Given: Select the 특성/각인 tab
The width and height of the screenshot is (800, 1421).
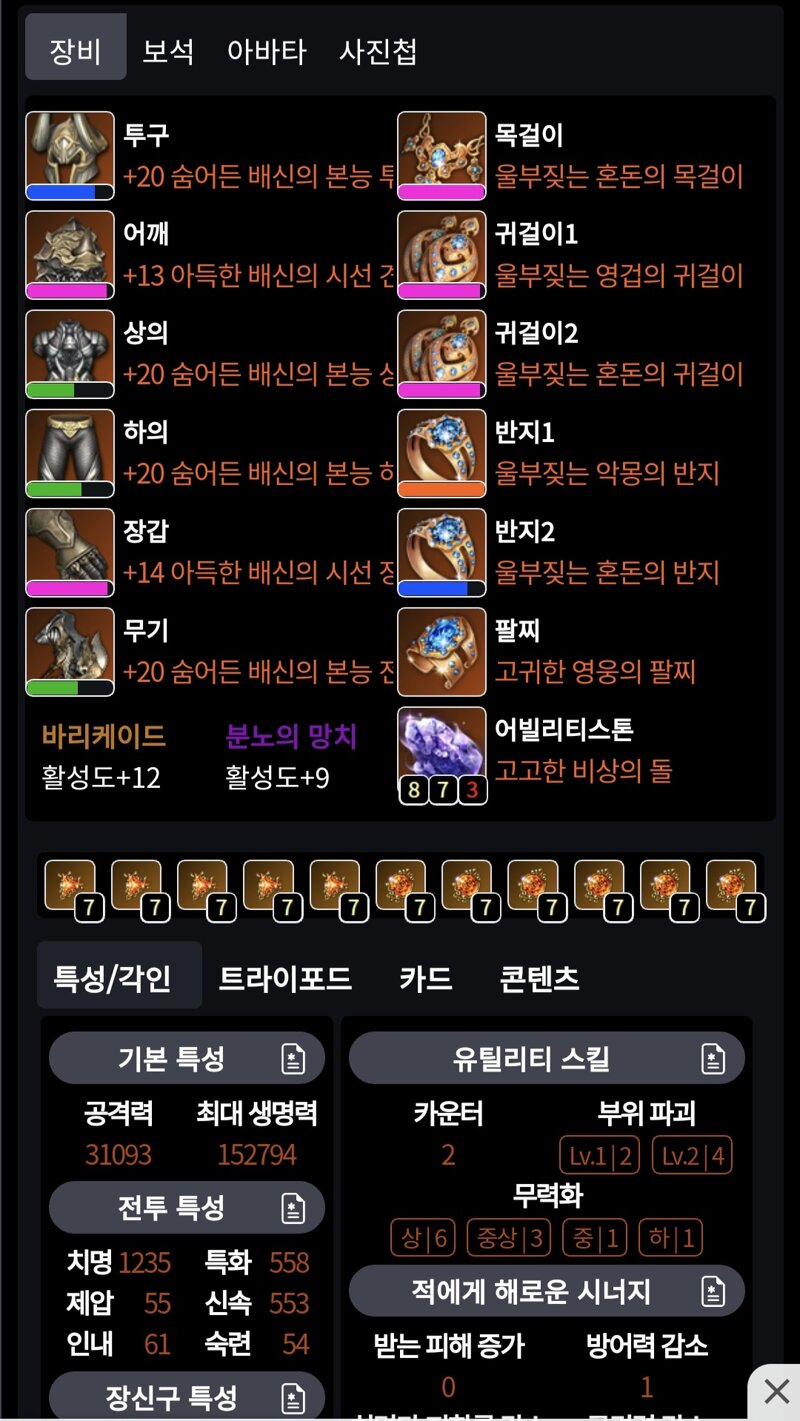Looking at the screenshot, I should point(112,977).
